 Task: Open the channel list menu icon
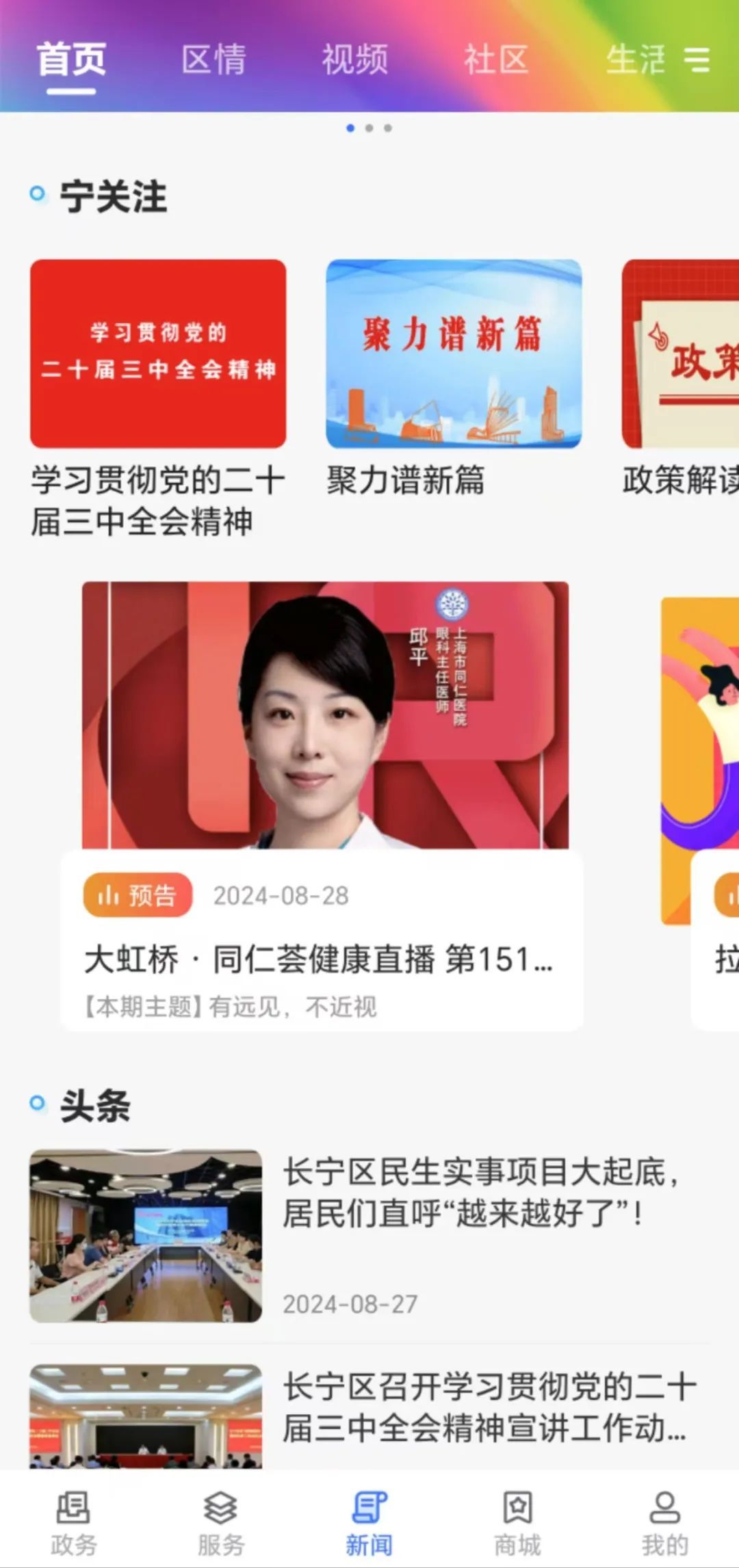(697, 60)
